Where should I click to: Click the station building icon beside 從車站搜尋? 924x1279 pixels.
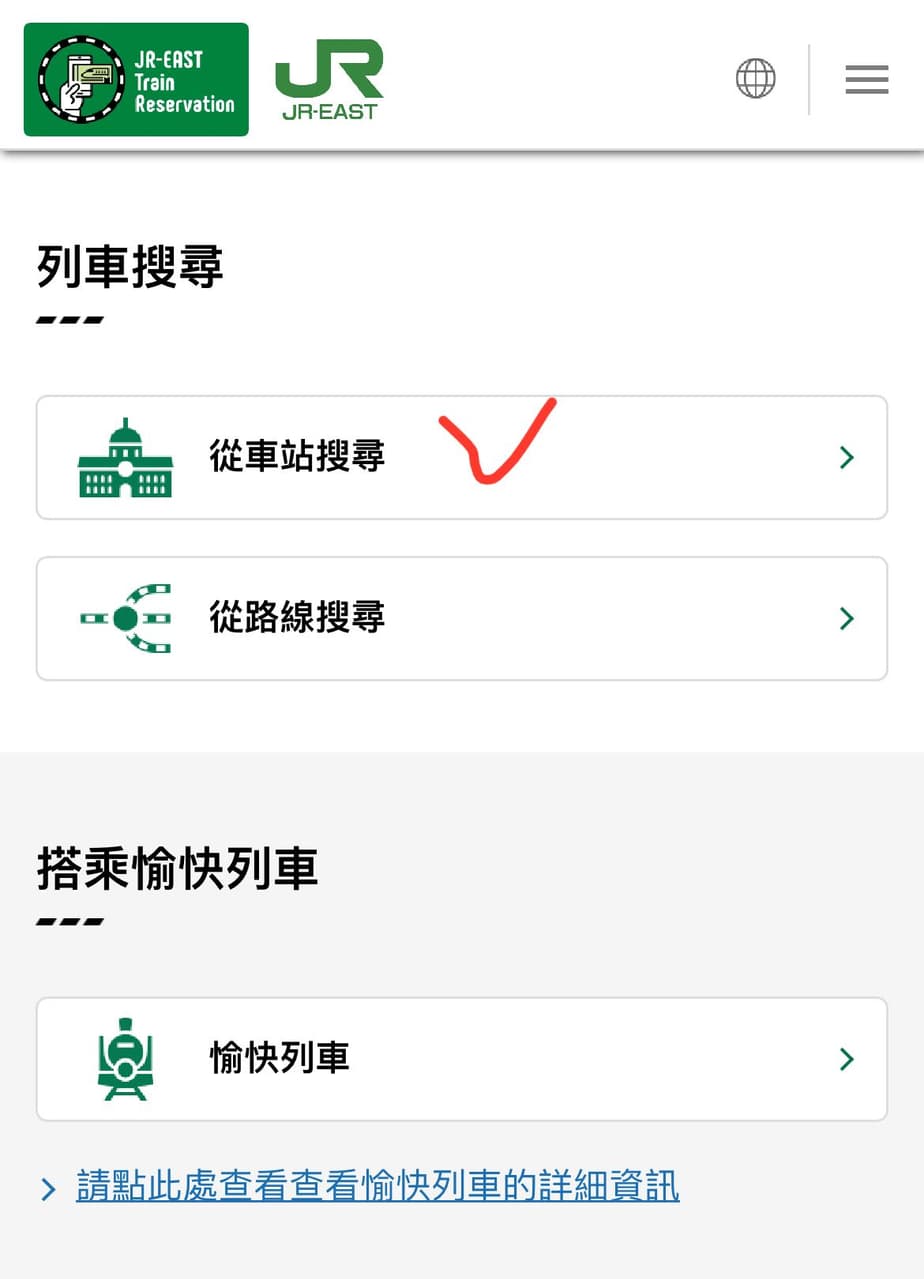tap(124, 456)
